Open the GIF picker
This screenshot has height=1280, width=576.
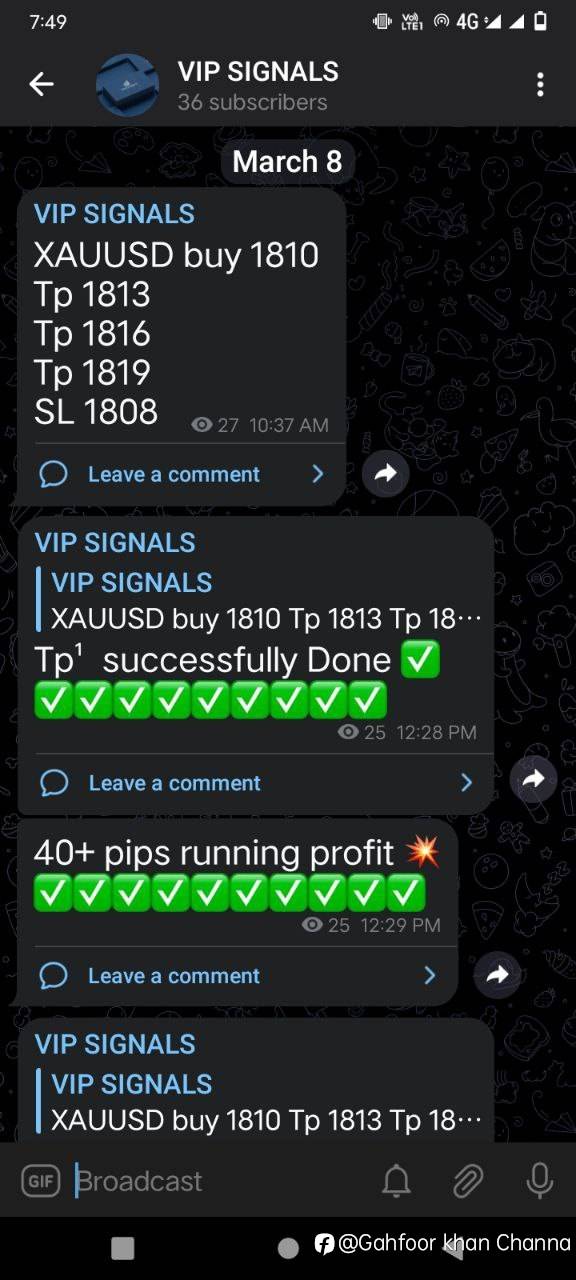click(x=41, y=1181)
